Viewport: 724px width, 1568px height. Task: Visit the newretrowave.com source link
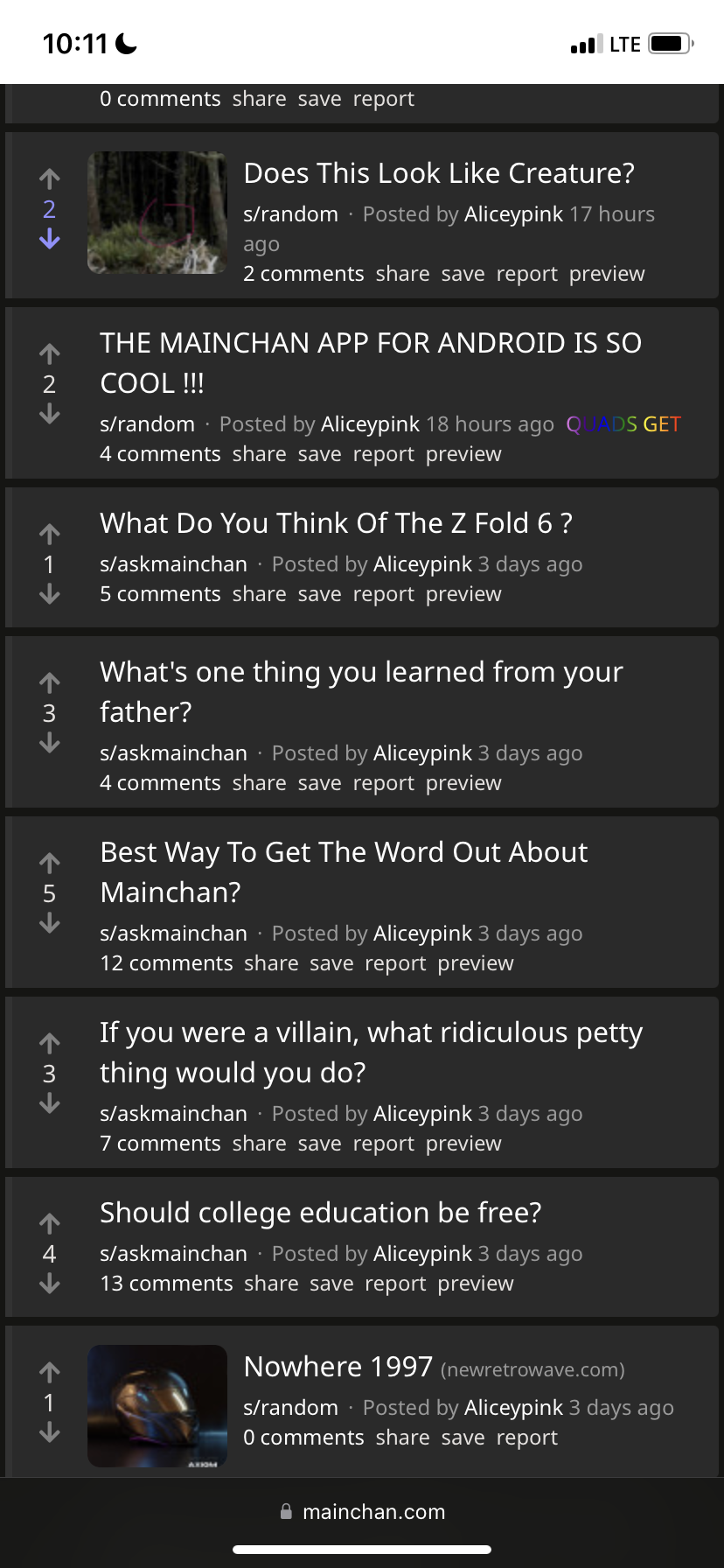click(x=533, y=1370)
